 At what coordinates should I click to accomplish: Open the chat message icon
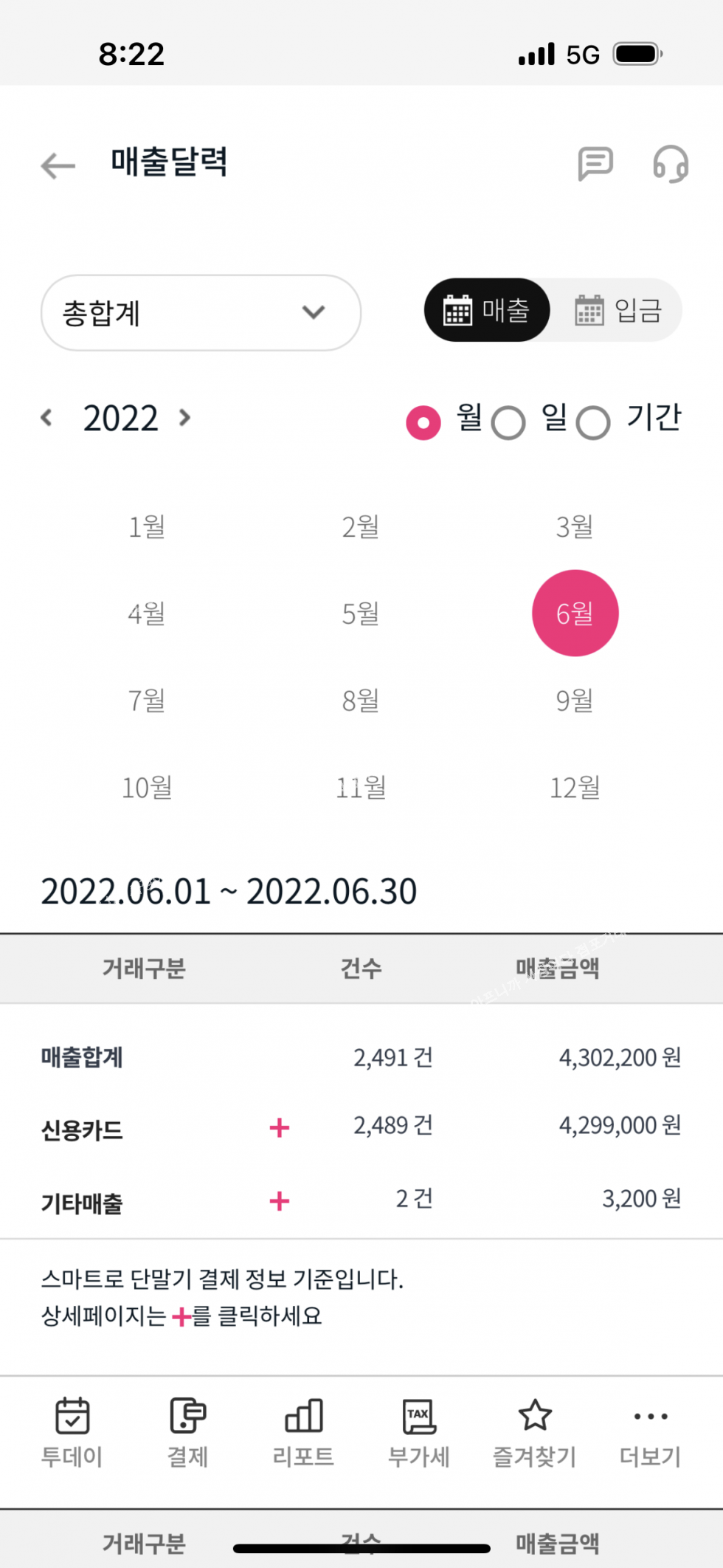(x=595, y=163)
